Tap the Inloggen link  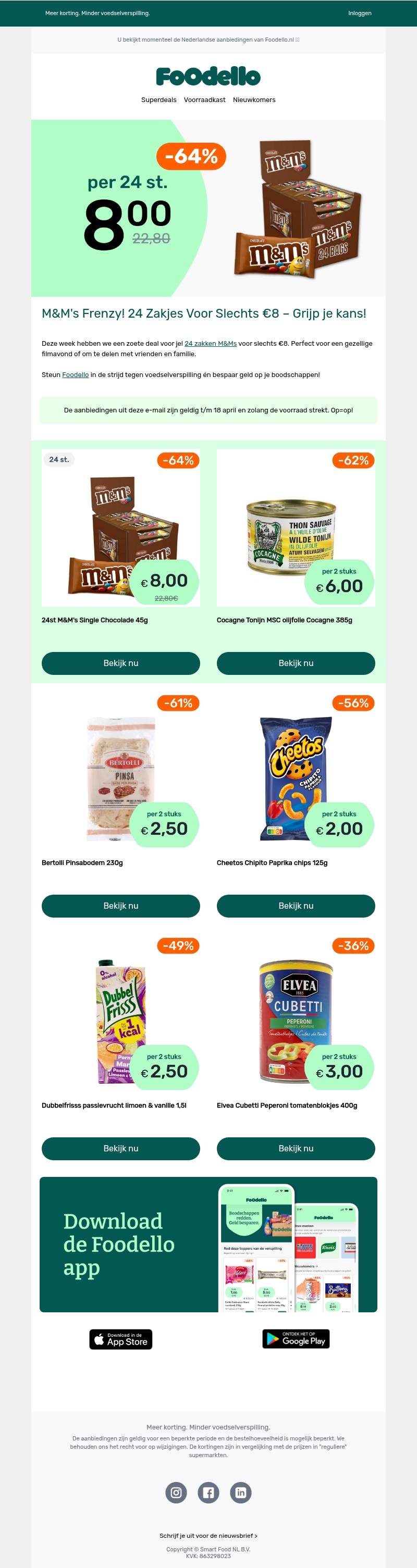pos(359,14)
